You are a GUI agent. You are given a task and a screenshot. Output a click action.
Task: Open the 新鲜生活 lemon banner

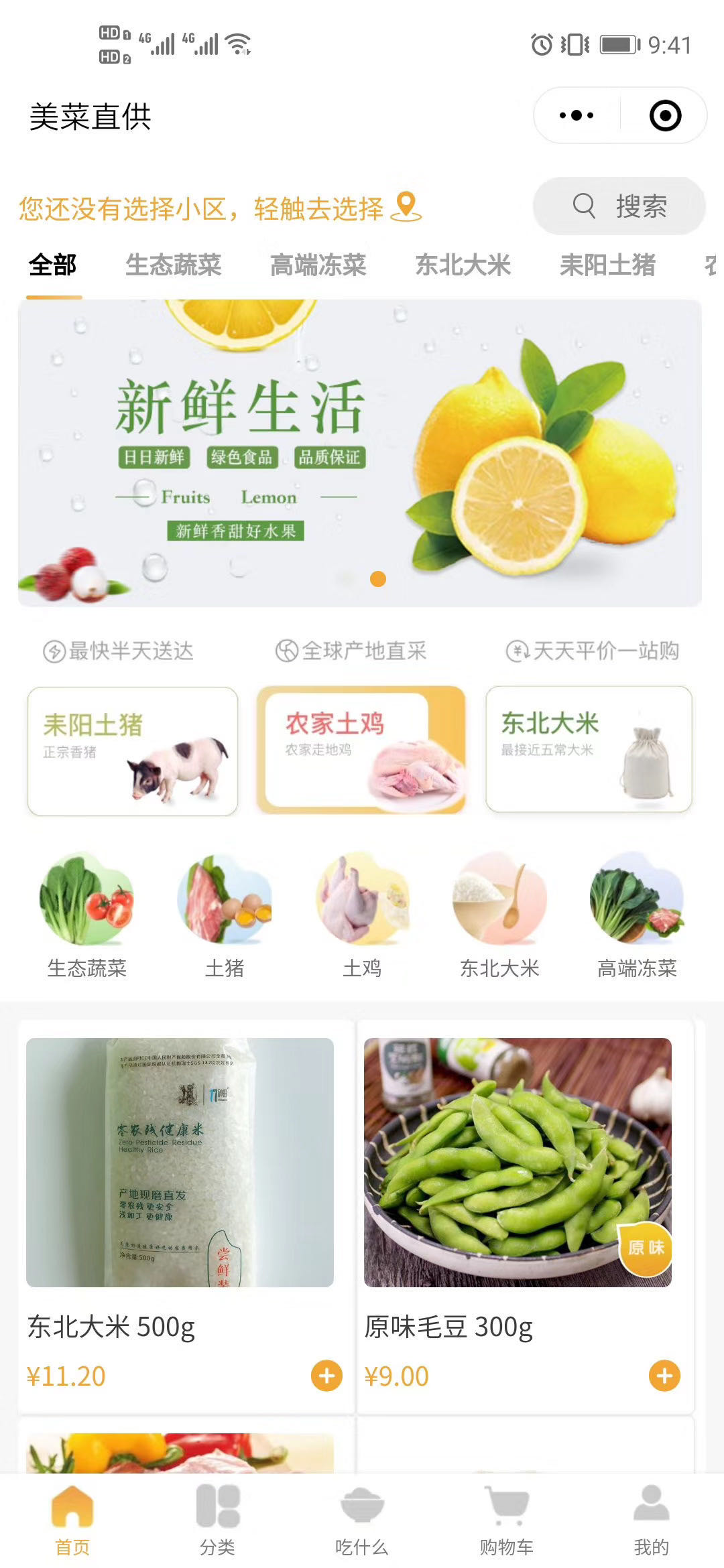point(360,453)
